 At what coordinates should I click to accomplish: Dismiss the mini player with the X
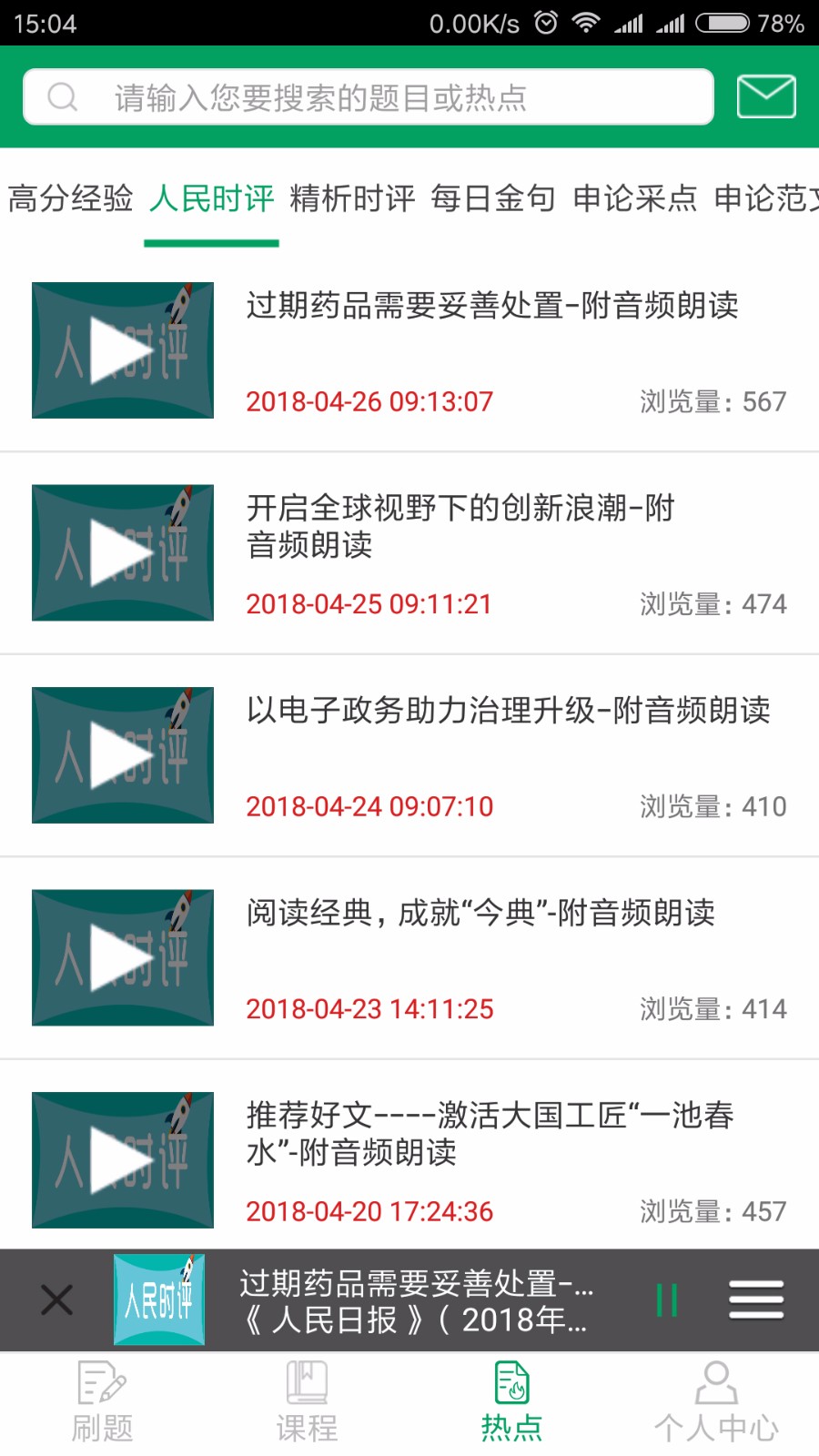click(56, 1299)
